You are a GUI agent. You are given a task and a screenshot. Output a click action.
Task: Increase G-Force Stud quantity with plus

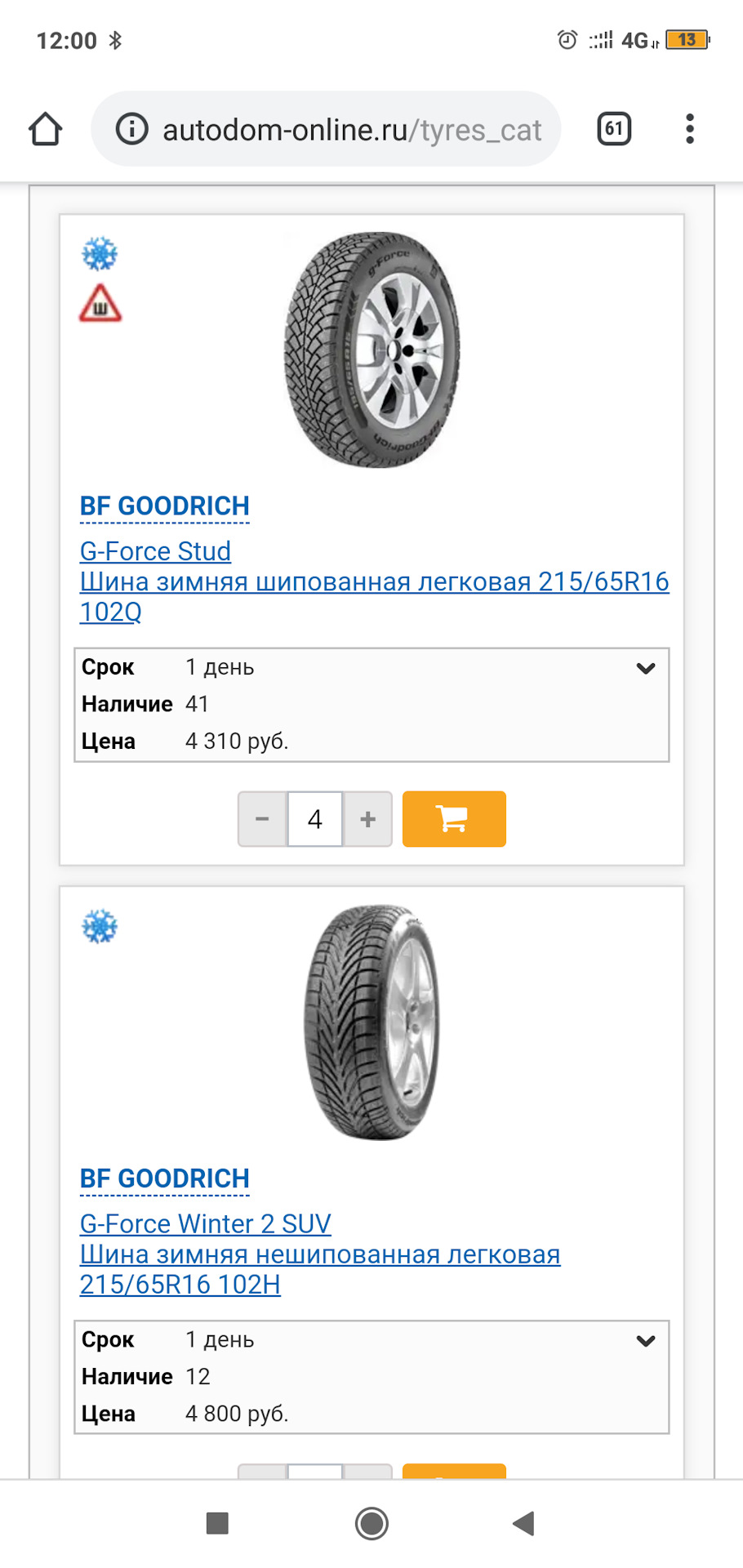(368, 819)
